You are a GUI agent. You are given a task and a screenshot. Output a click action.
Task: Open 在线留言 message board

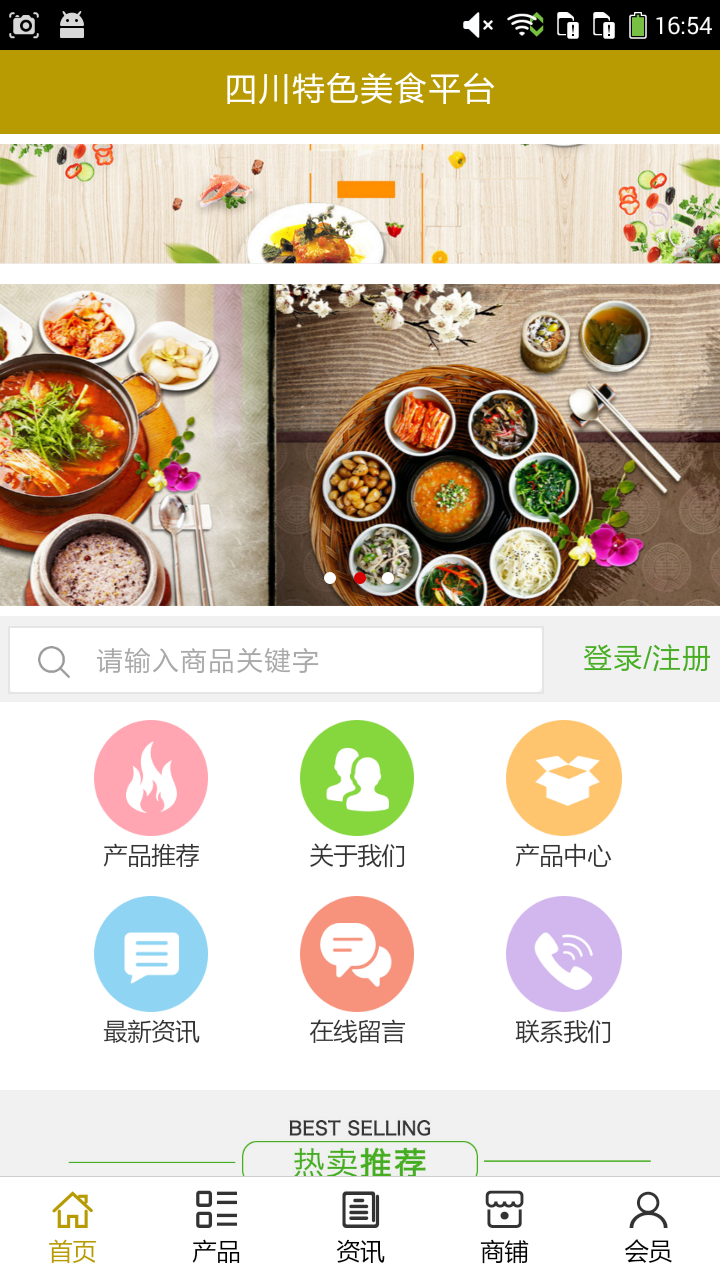click(x=357, y=954)
